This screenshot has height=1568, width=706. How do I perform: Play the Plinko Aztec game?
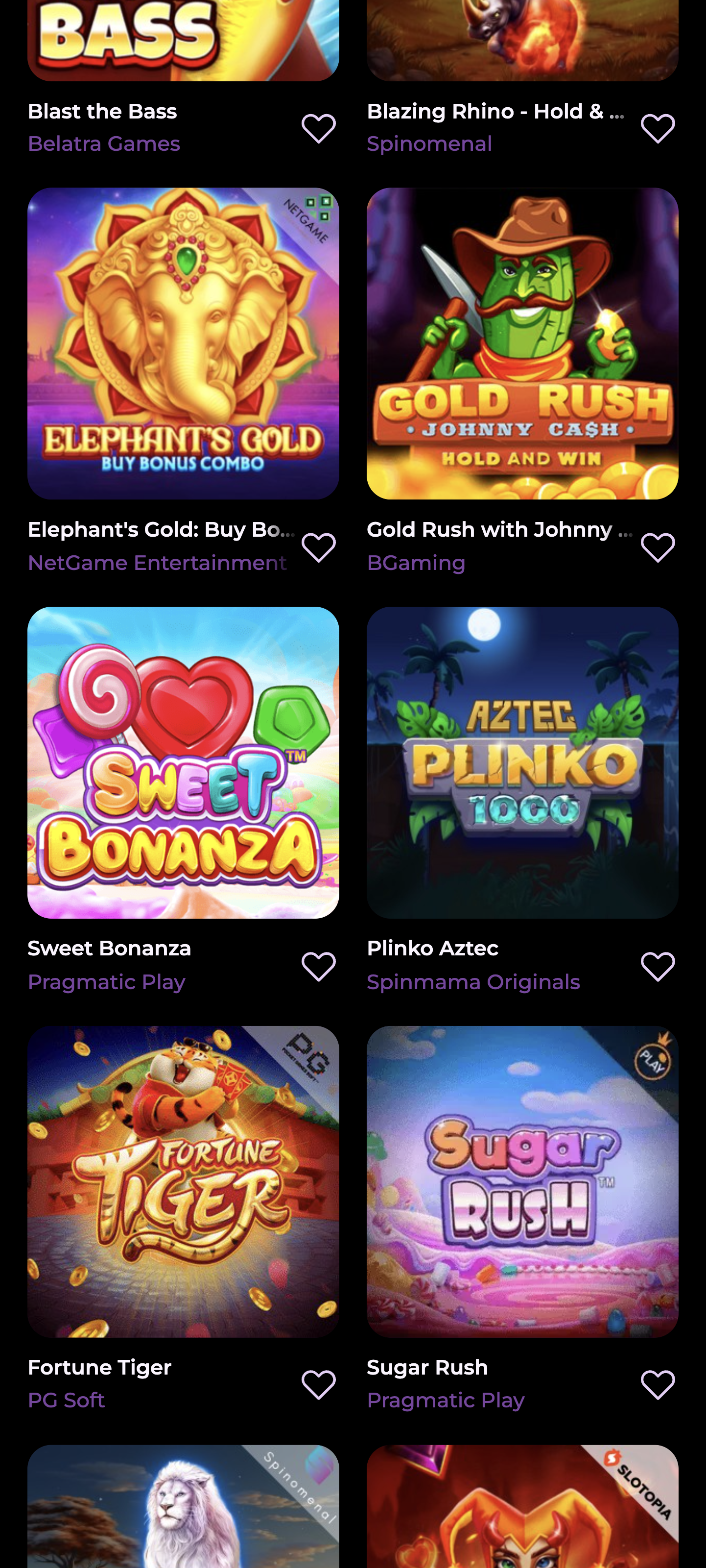click(x=522, y=762)
